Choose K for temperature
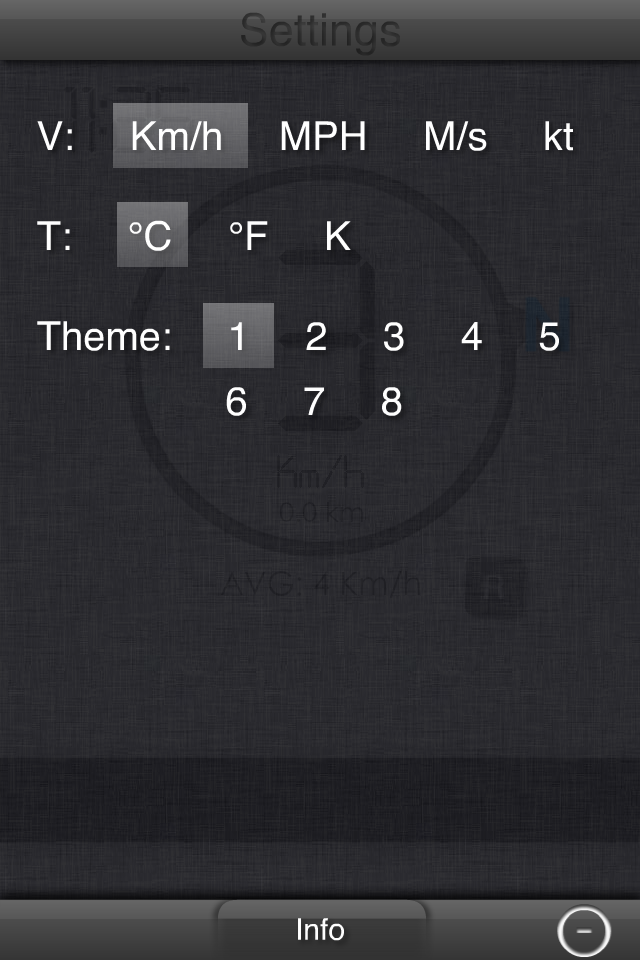 tap(338, 235)
